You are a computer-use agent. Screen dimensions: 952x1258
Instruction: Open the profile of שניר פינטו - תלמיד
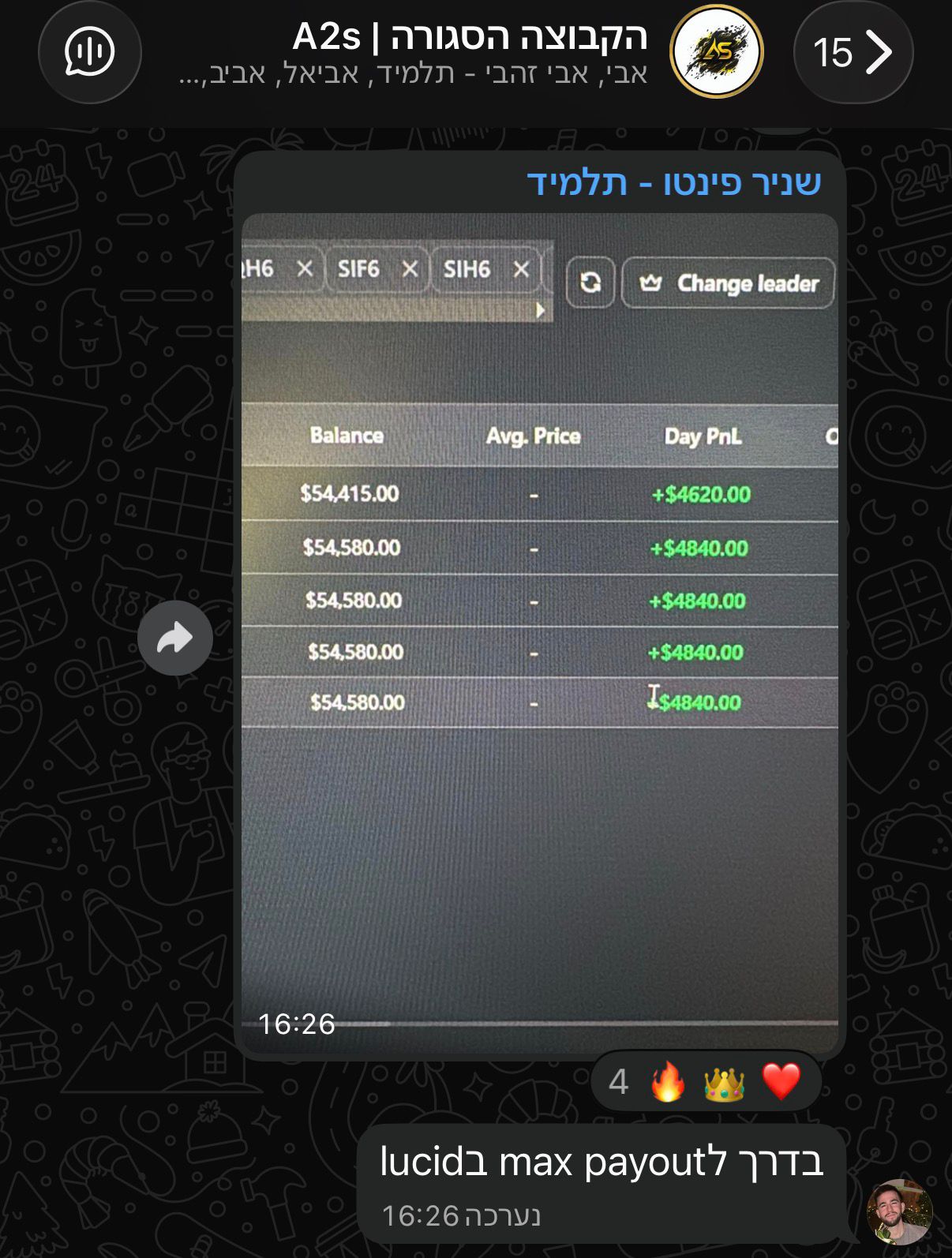point(673,183)
